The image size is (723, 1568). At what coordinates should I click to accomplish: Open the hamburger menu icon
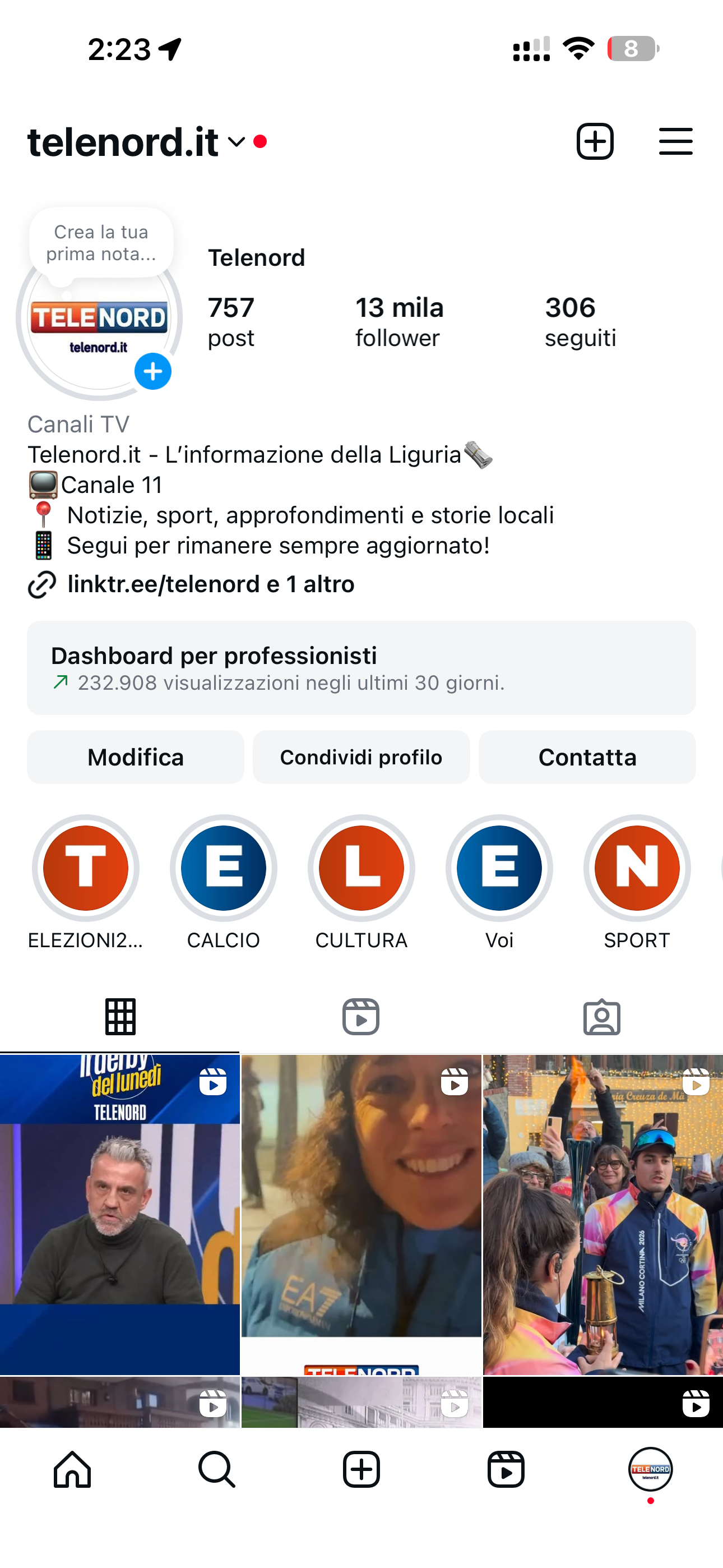pos(675,141)
